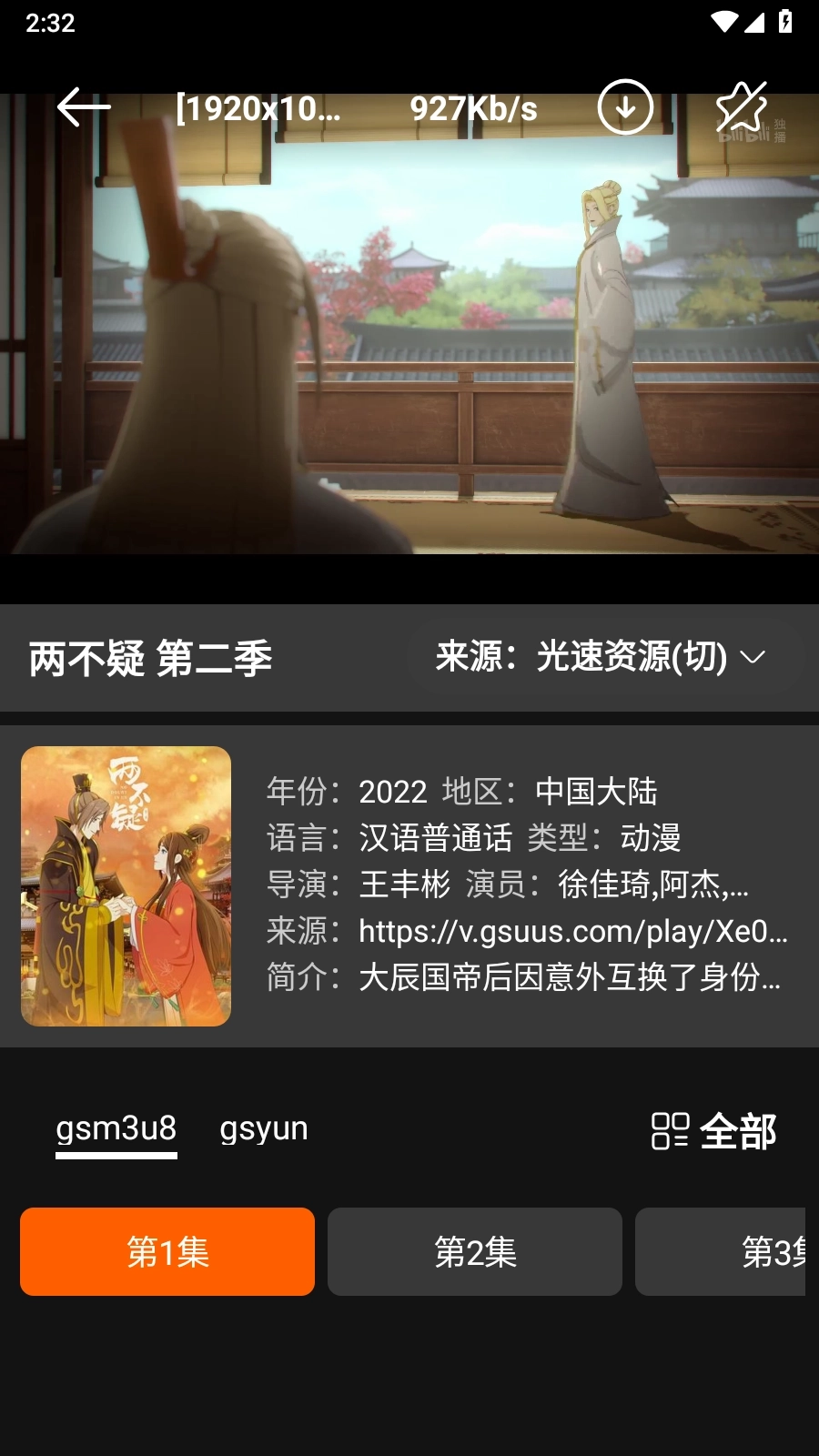Show all episodes via 全部

(714, 1131)
